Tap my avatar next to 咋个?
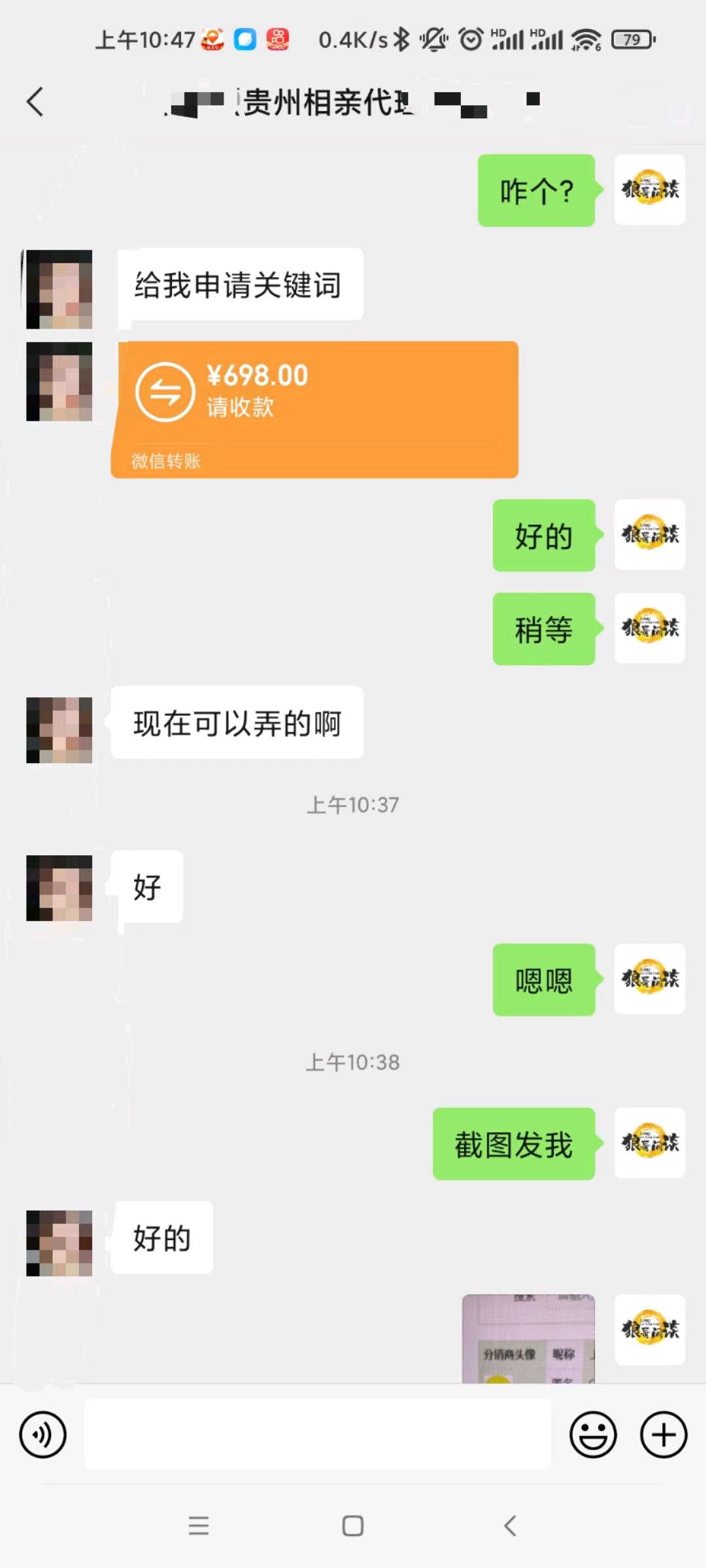The width and height of the screenshot is (706, 1568). pos(649,190)
